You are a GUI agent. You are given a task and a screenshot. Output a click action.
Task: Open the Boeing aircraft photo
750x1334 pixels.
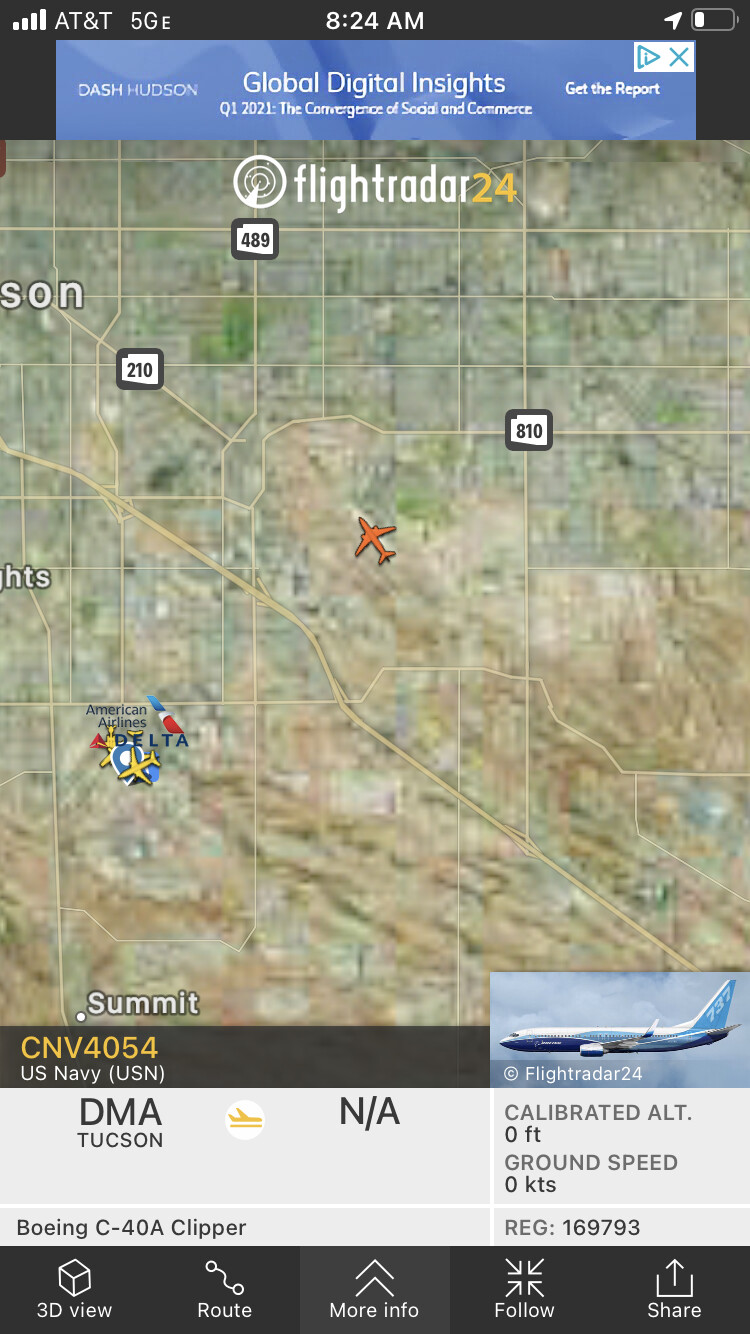pos(620,1028)
